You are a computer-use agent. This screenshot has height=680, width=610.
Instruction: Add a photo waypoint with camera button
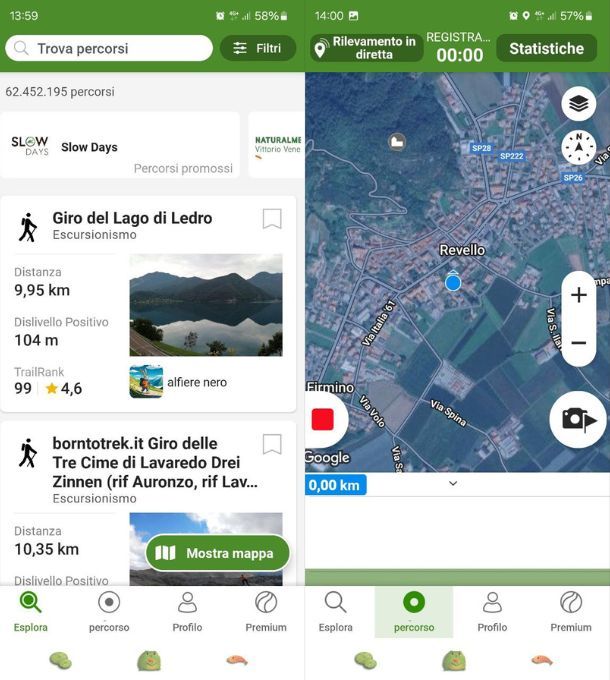577,419
